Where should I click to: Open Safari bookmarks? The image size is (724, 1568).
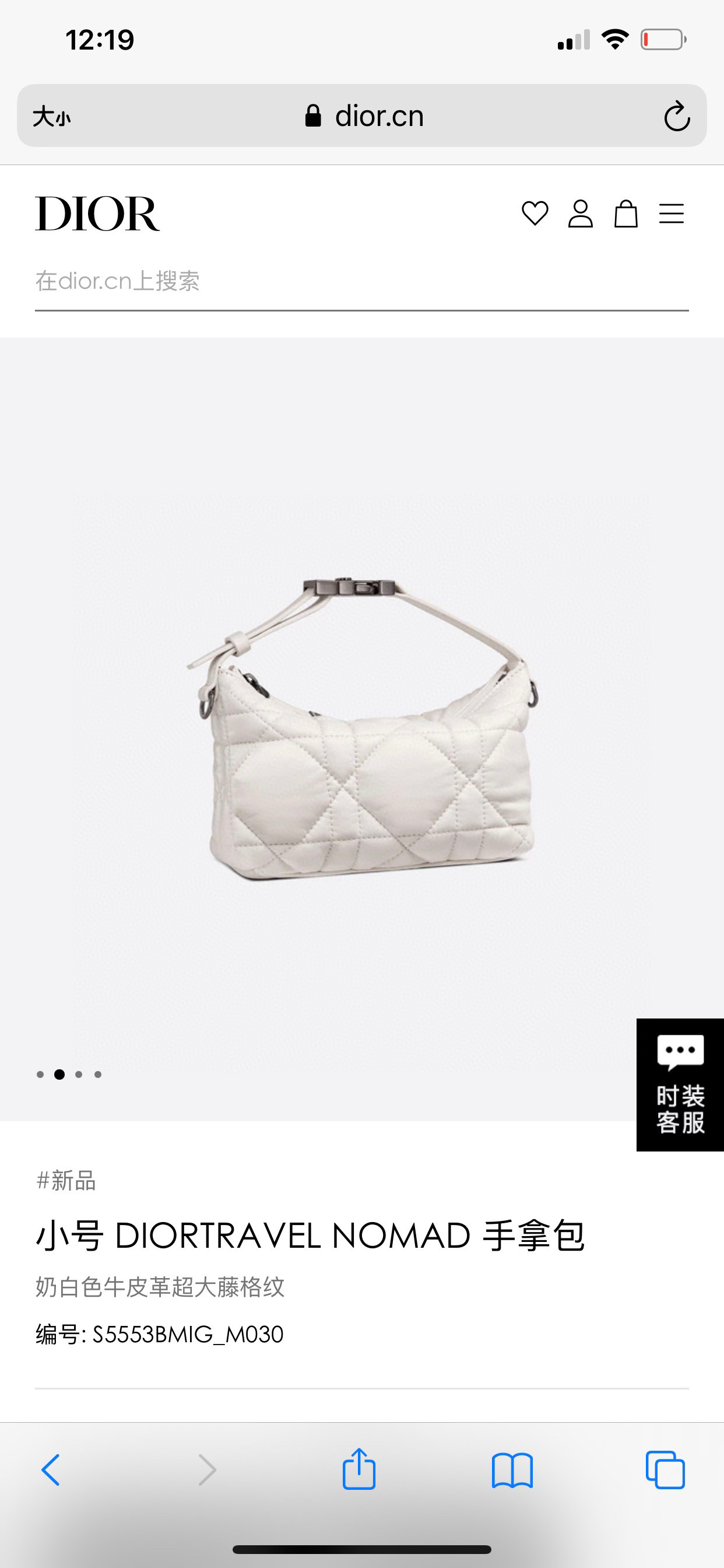(x=512, y=1470)
